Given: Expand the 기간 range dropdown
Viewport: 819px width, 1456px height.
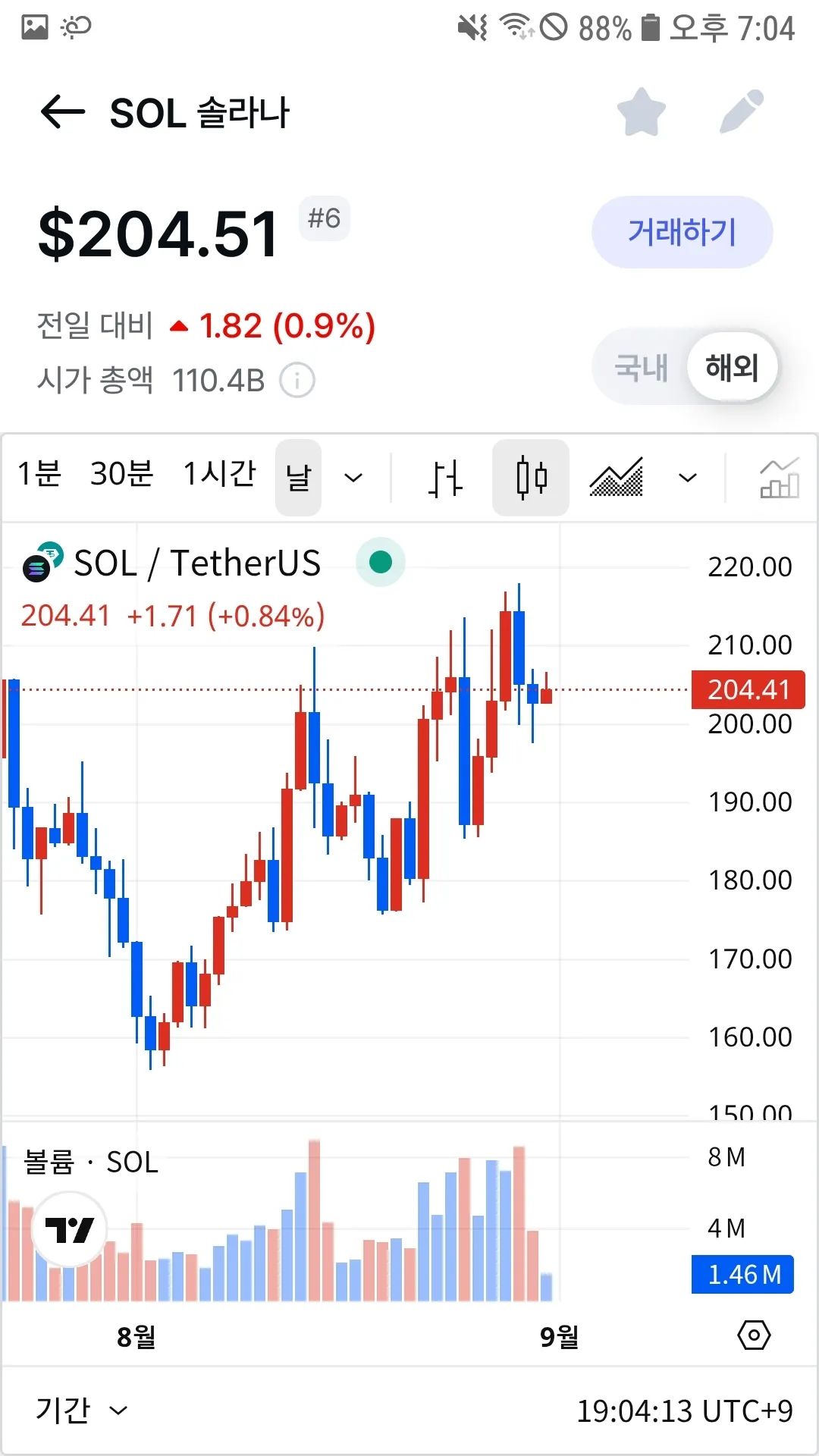Looking at the screenshot, I should pos(80,1410).
